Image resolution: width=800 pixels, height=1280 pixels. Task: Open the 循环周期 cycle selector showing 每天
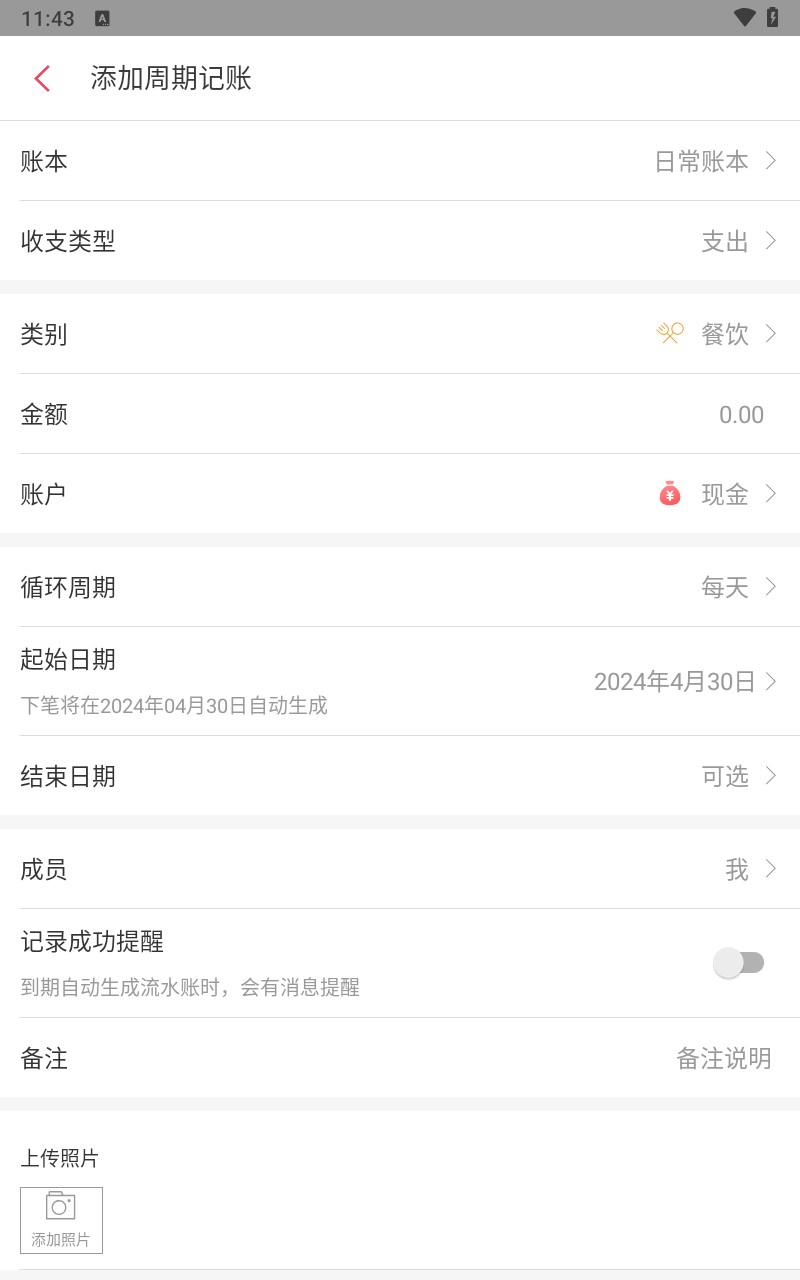click(723, 587)
